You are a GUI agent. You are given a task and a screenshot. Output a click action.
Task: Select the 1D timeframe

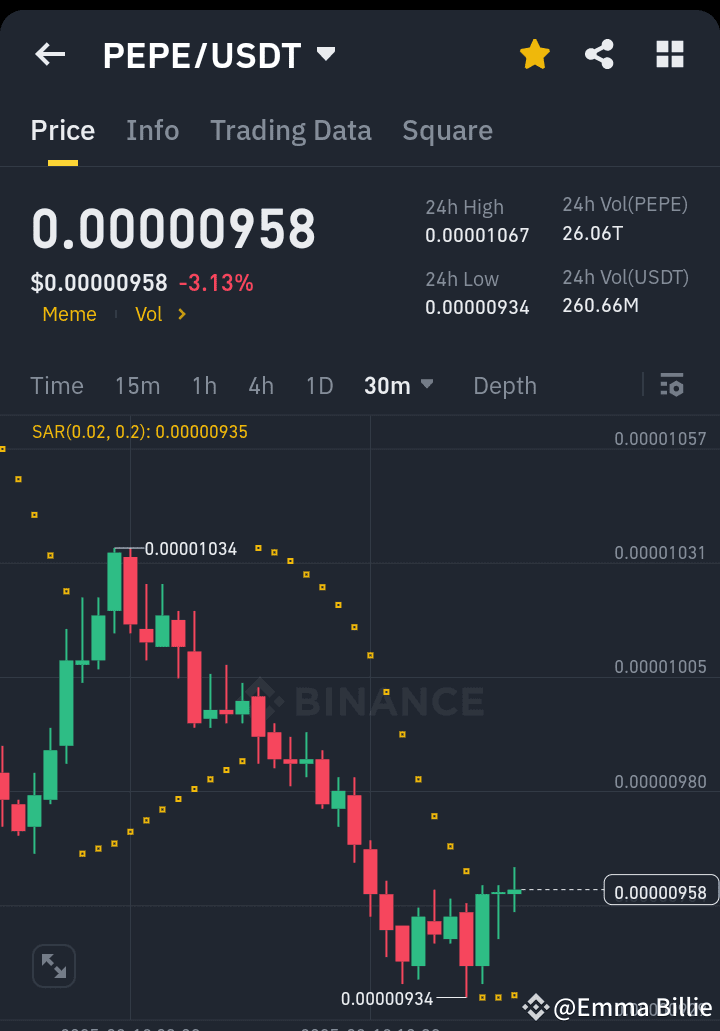coord(320,385)
